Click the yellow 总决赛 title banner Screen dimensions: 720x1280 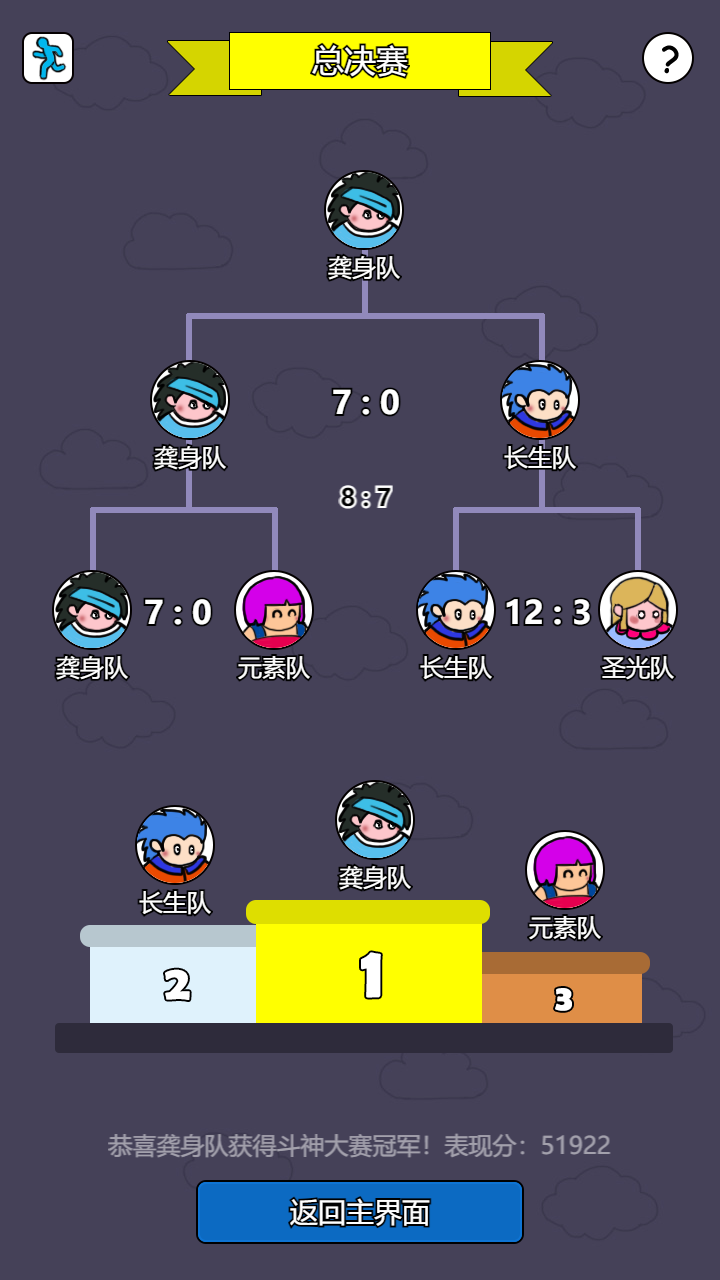point(358,58)
